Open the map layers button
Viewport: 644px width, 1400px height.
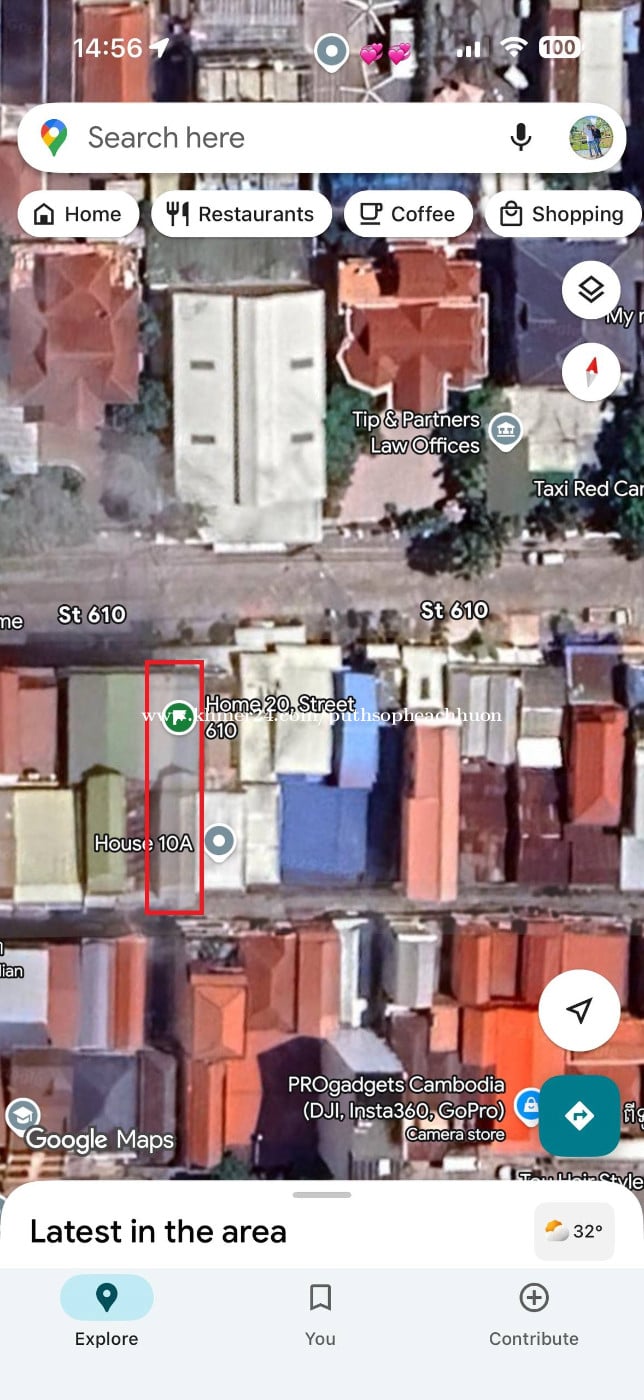(591, 290)
